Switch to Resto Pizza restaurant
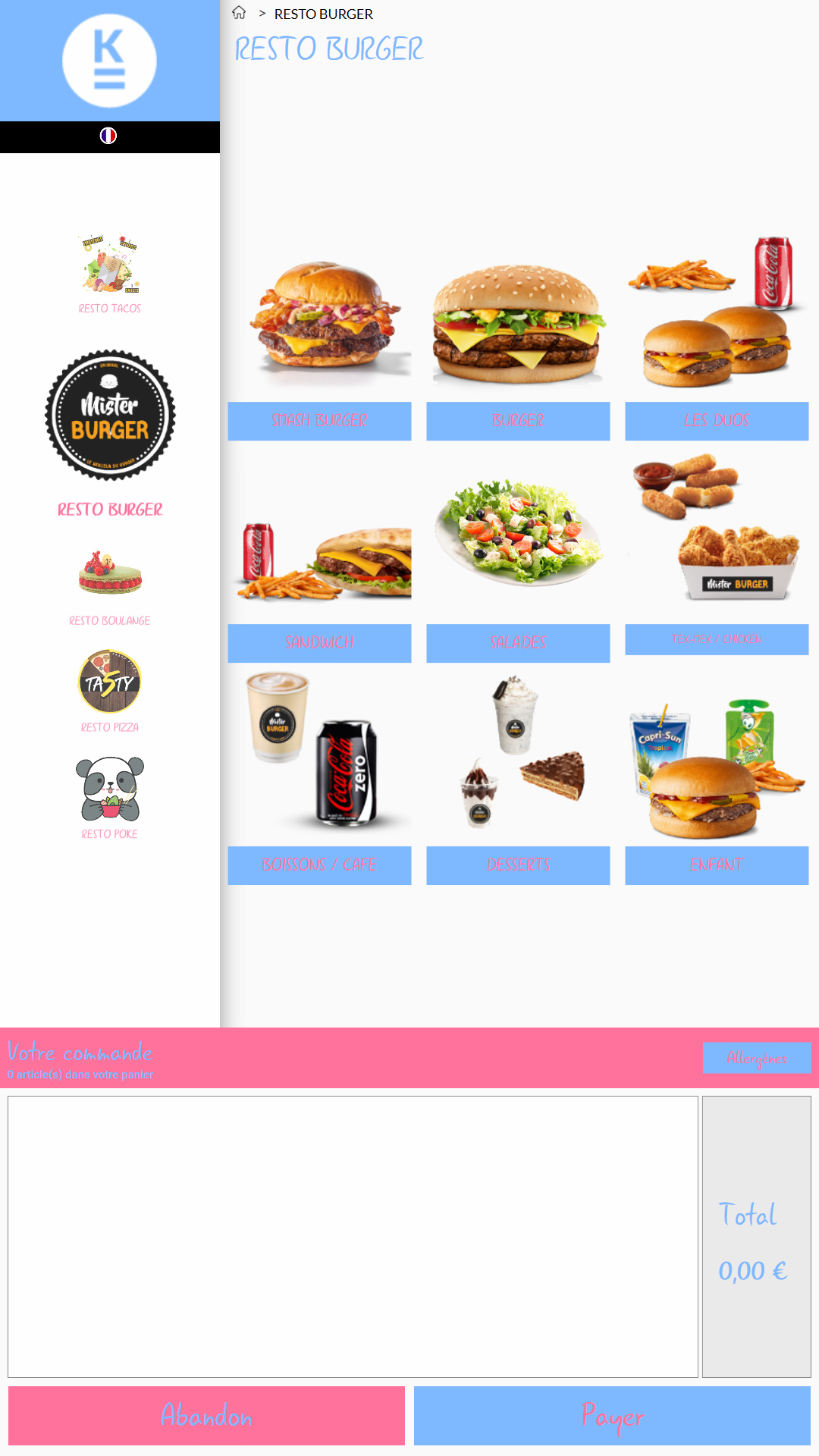Image resolution: width=819 pixels, height=1456 pixels. point(110,690)
